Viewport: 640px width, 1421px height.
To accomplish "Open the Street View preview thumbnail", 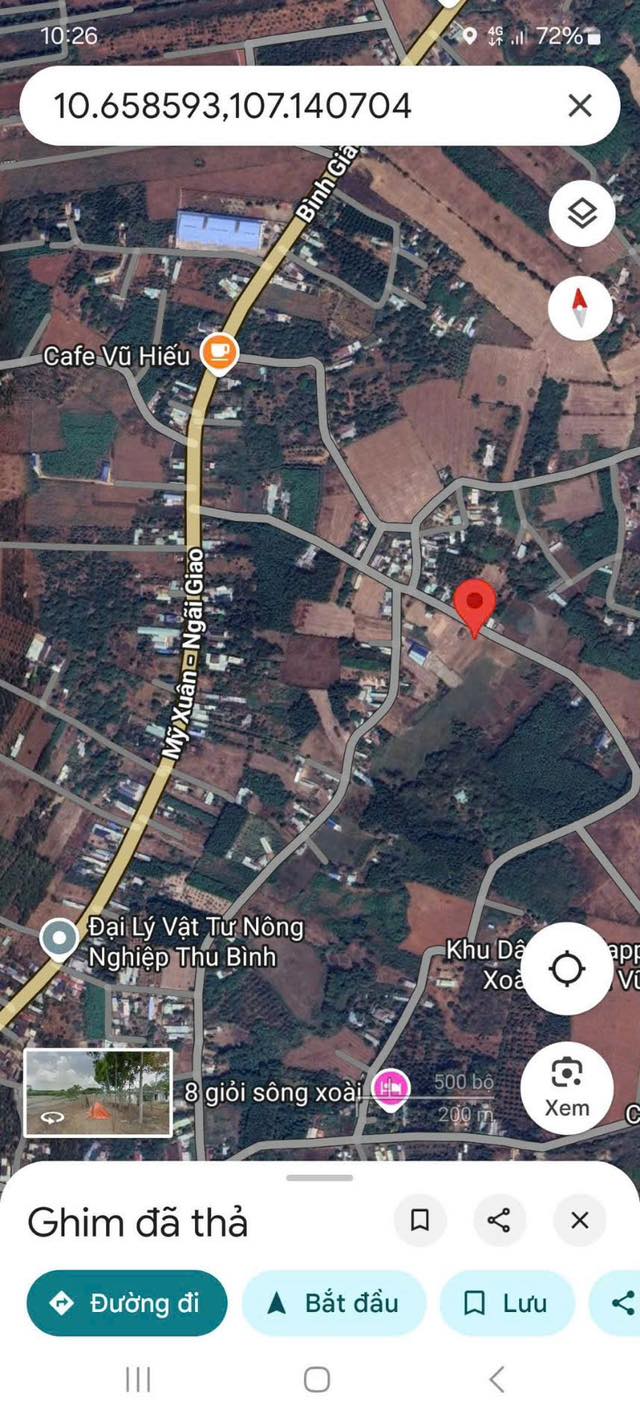I will click(98, 1092).
